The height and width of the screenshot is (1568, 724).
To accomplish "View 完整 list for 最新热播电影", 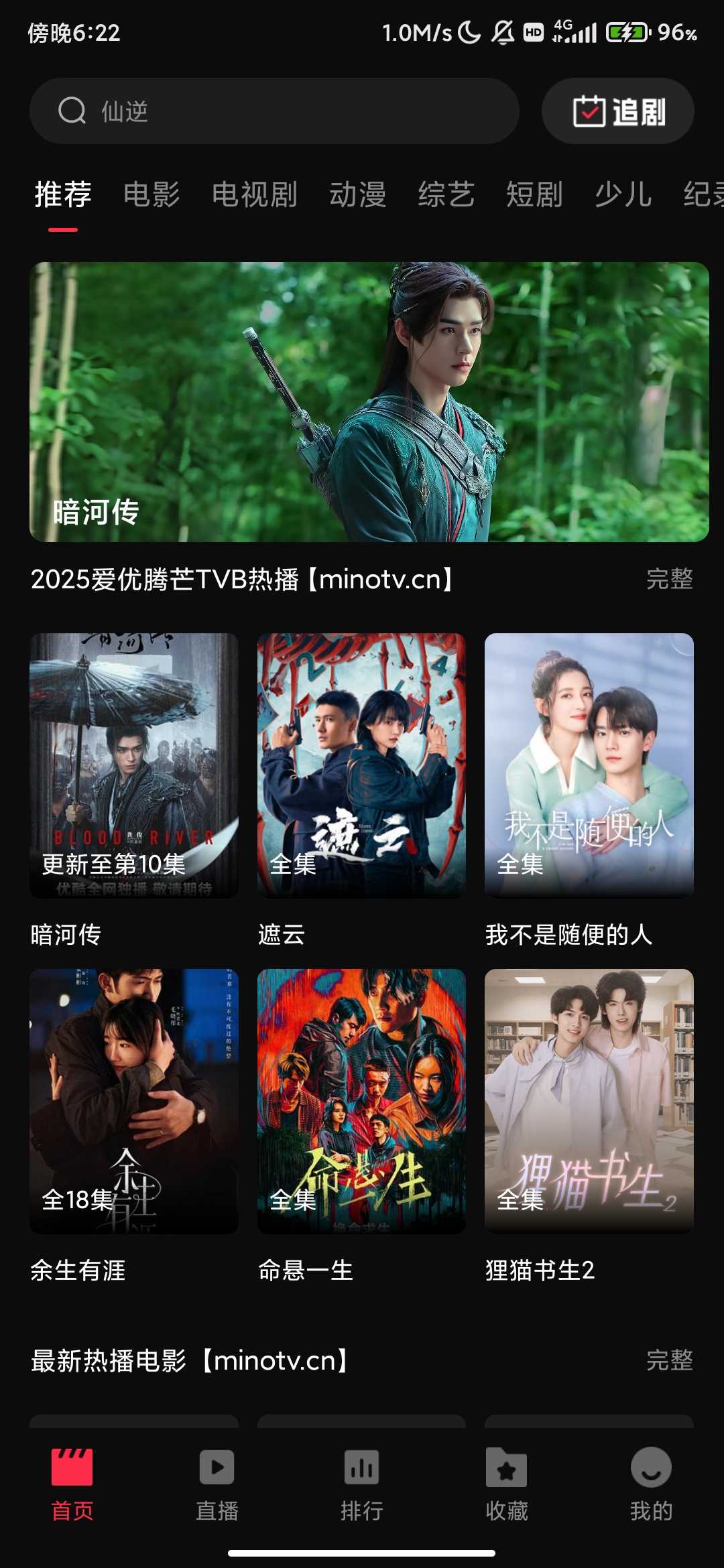I will pos(669,1360).
